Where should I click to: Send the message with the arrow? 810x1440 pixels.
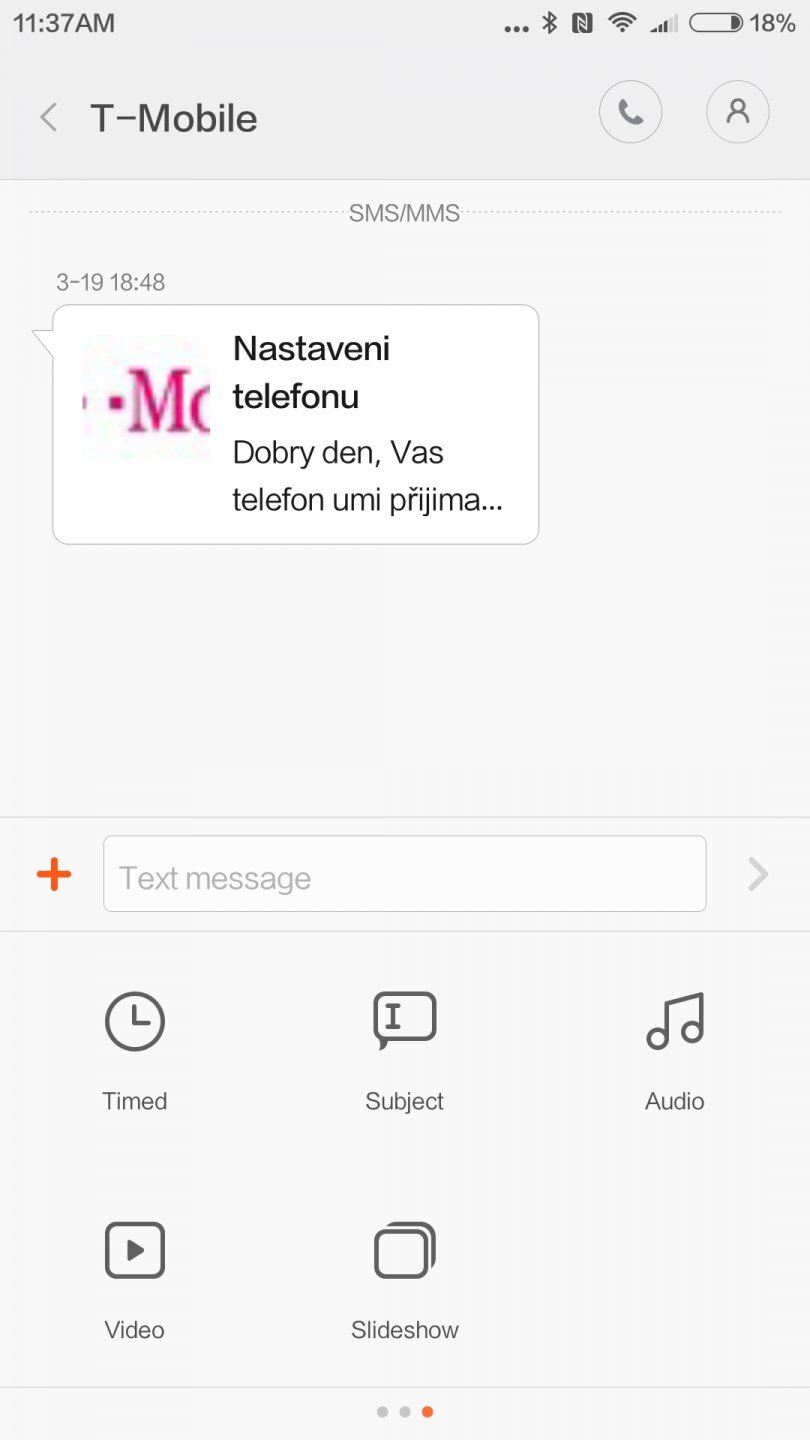[759, 875]
